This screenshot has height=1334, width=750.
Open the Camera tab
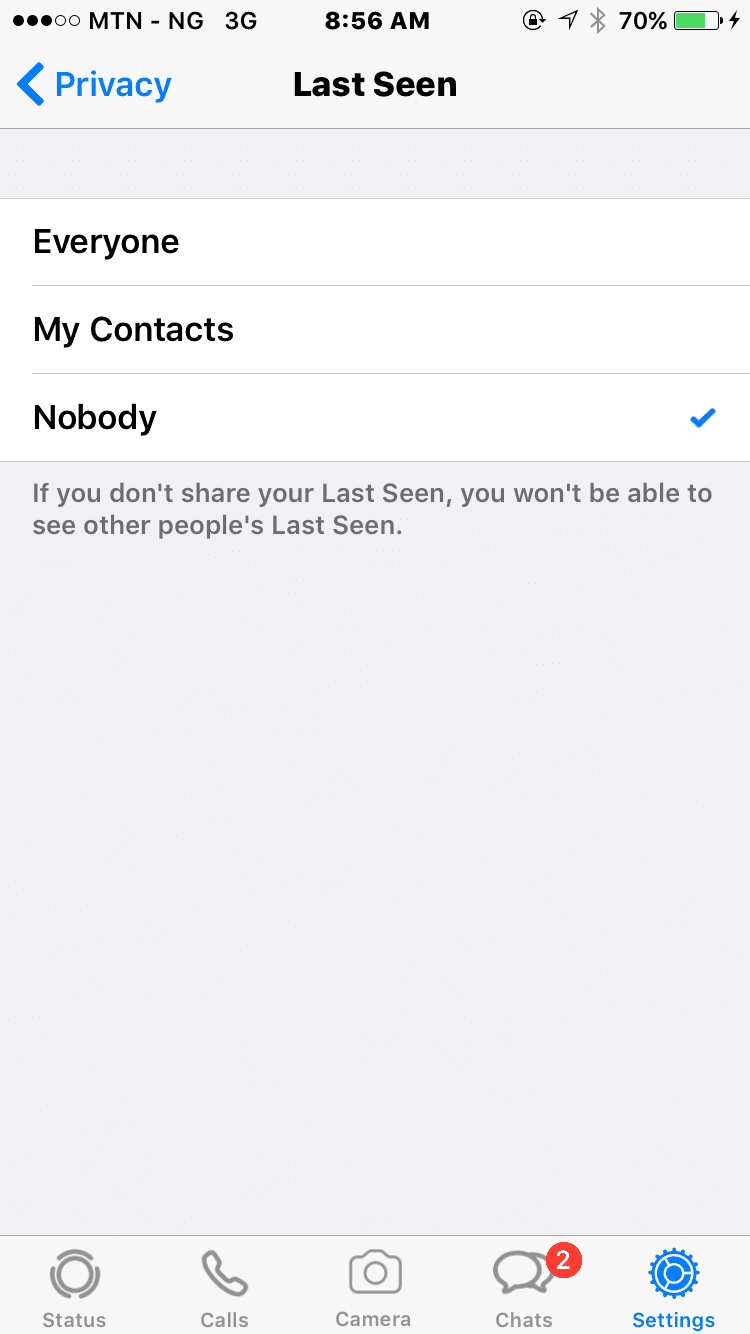(374, 1287)
